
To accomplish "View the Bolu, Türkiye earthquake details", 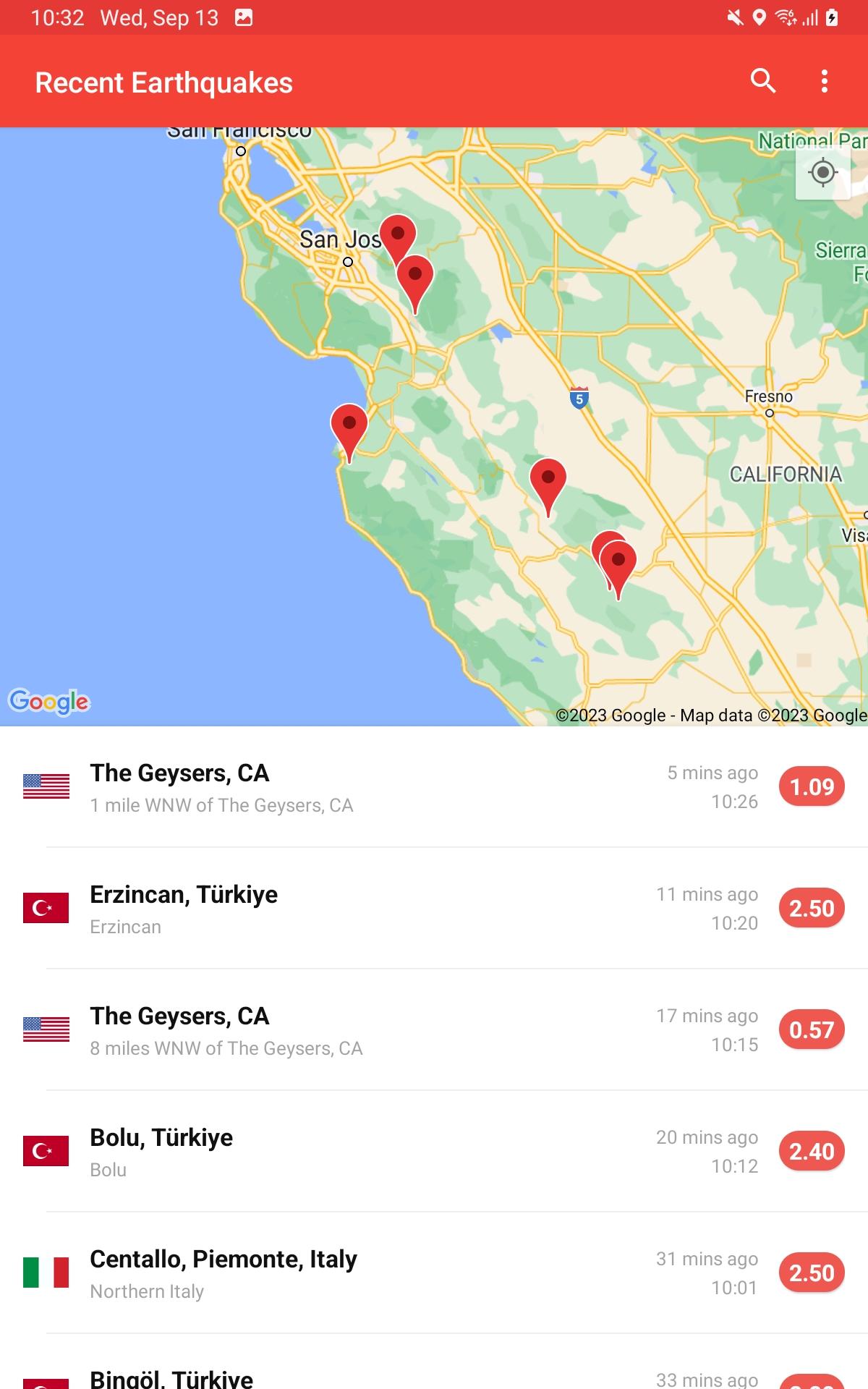I will (434, 1152).
